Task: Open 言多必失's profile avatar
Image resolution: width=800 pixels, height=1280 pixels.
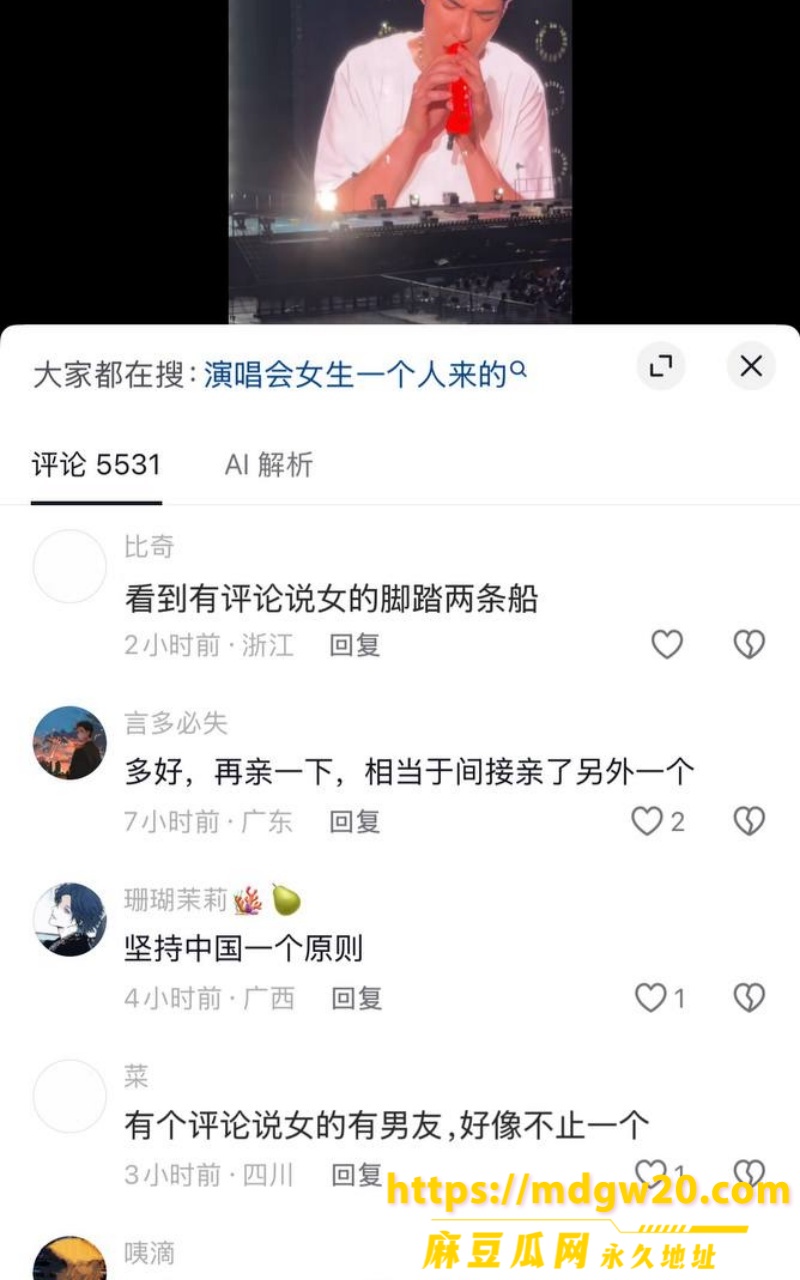Action: tap(70, 743)
